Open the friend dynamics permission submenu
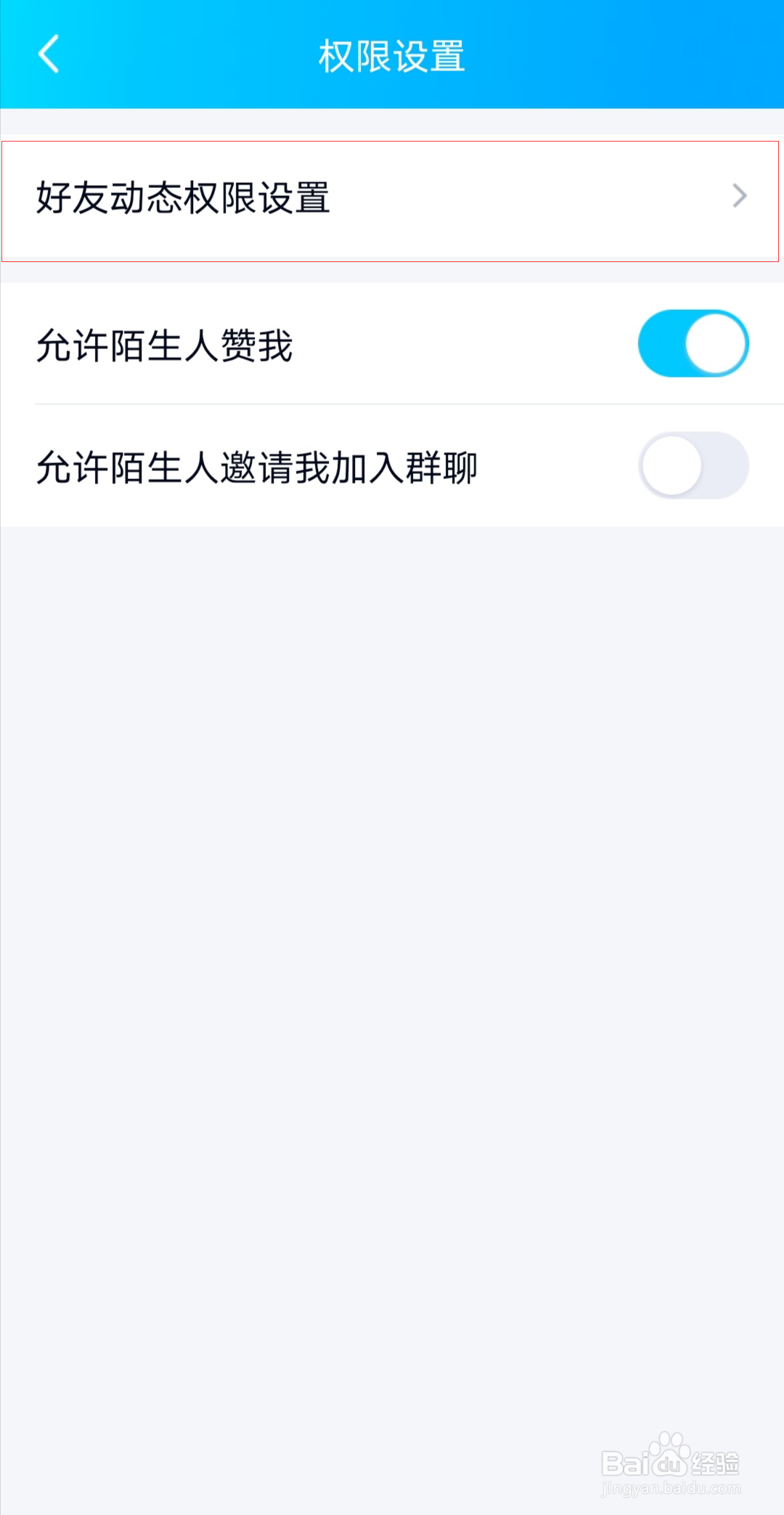The image size is (784, 1515). (x=392, y=197)
